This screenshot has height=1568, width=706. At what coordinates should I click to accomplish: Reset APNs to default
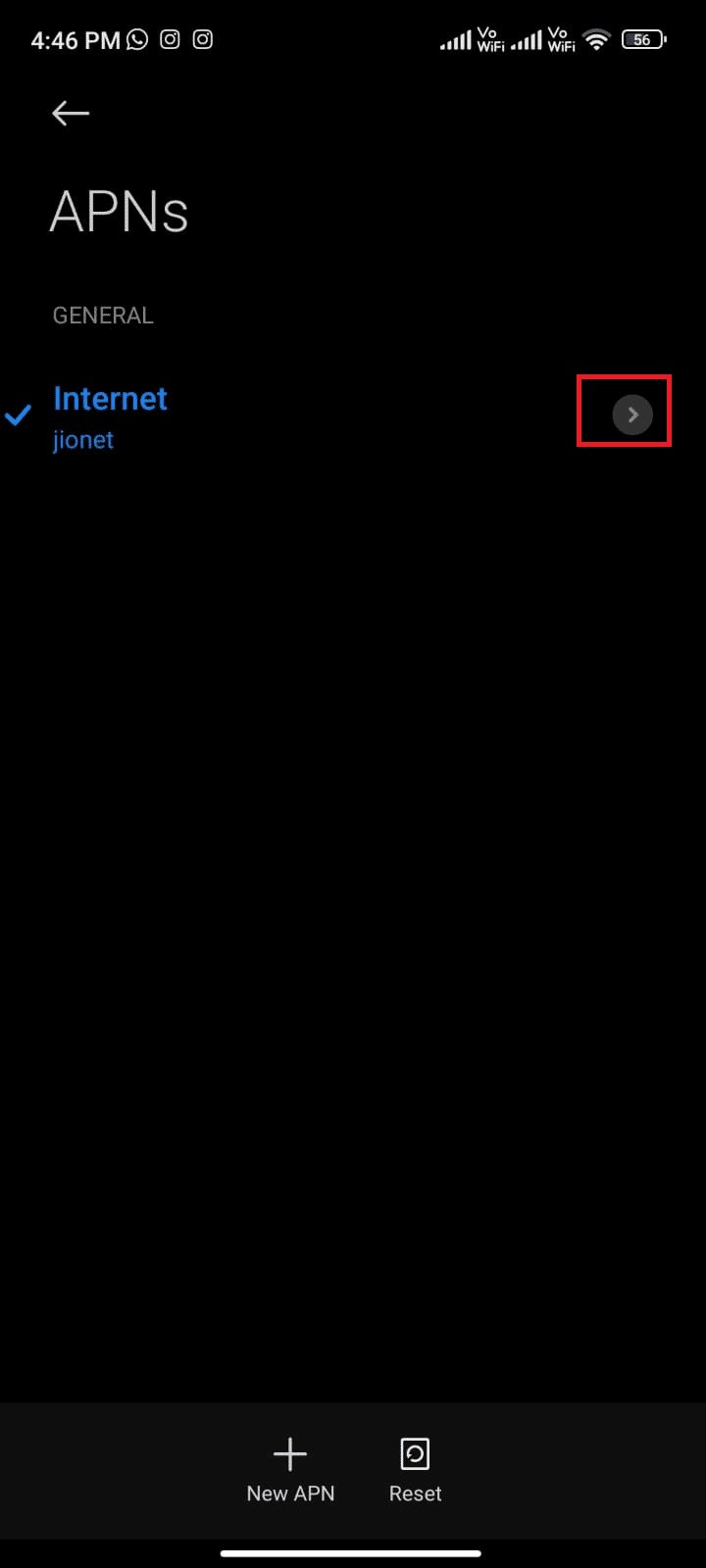(415, 1468)
